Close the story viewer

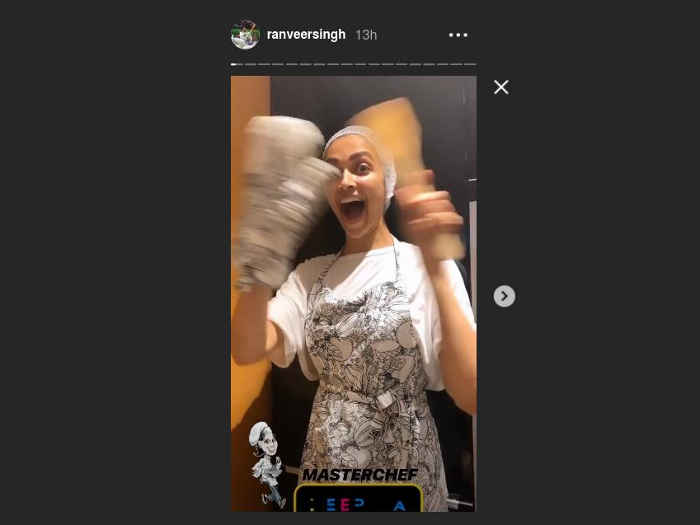[501, 87]
